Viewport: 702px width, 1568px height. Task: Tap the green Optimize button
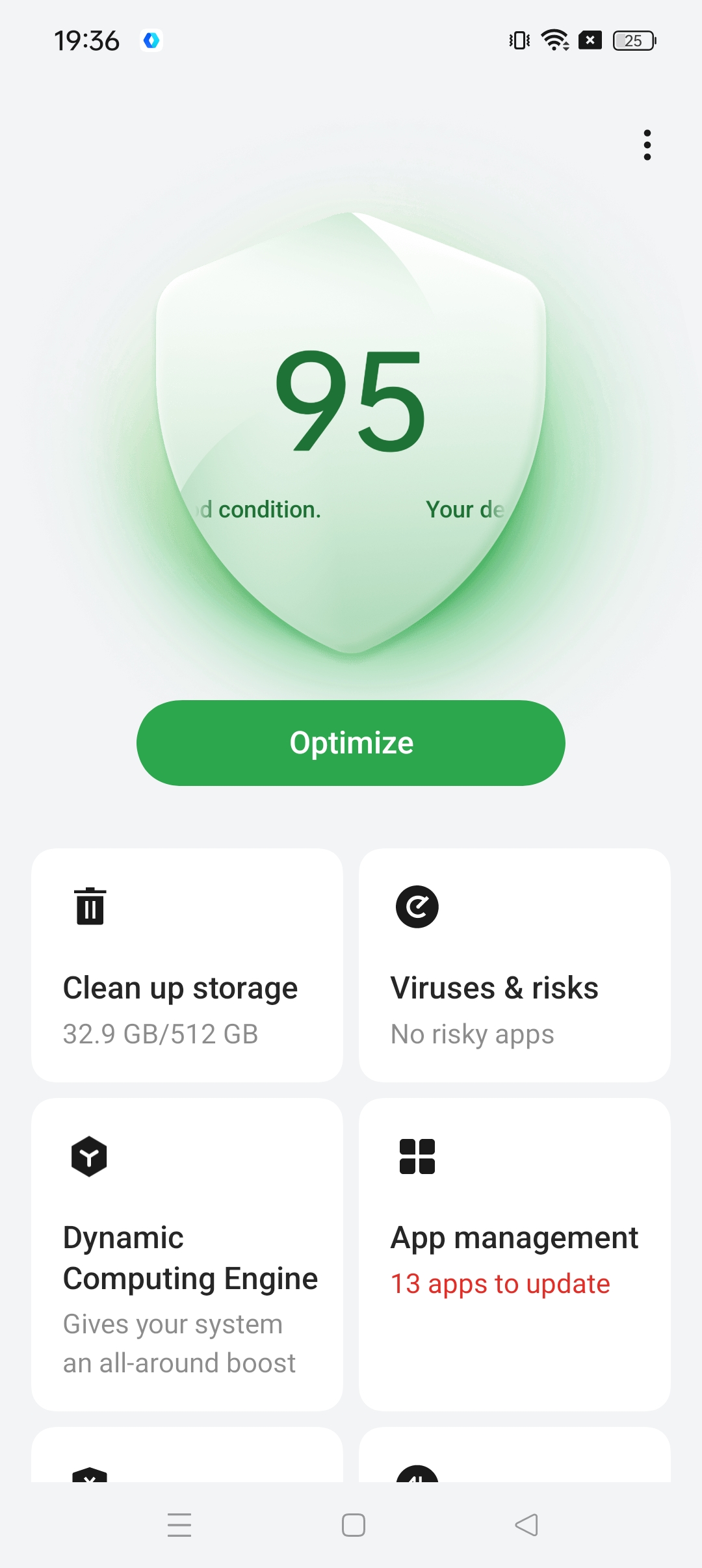click(x=351, y=743)
